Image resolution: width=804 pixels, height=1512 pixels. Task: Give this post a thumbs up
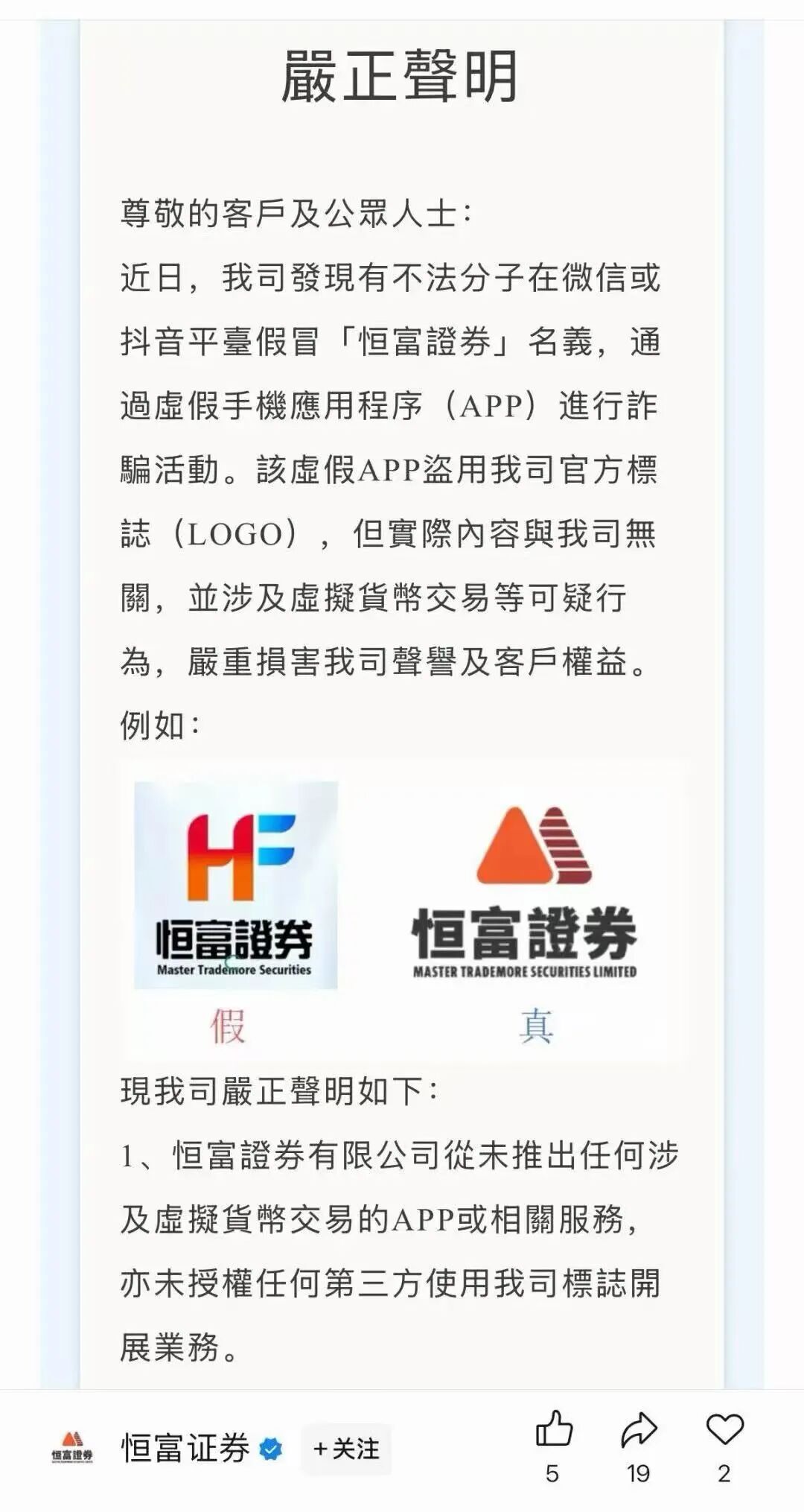(554, 1429)
